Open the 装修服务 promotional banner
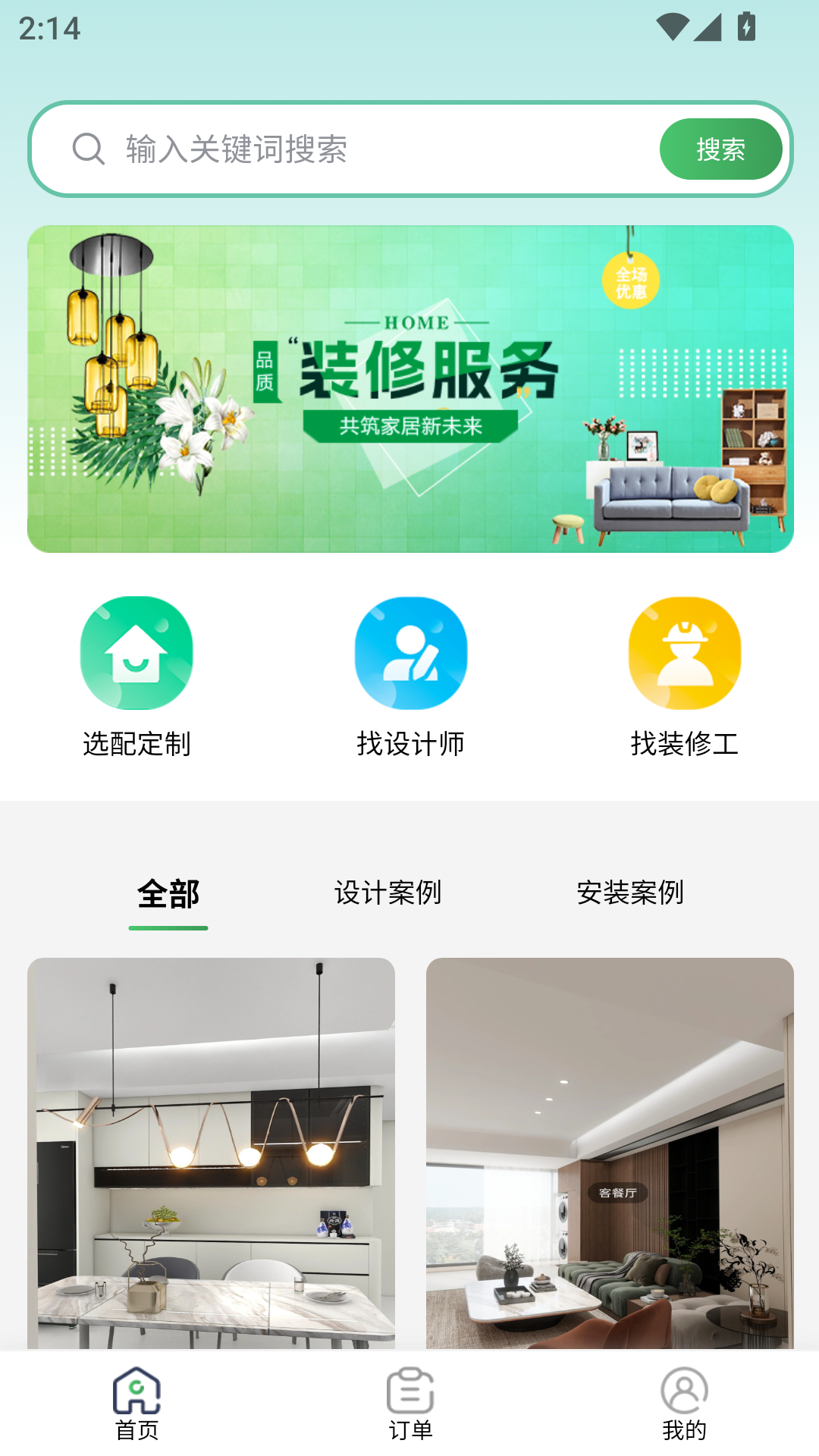This screenshot has height=1456, width=819. pyautogui.click(x=409, y=388)
